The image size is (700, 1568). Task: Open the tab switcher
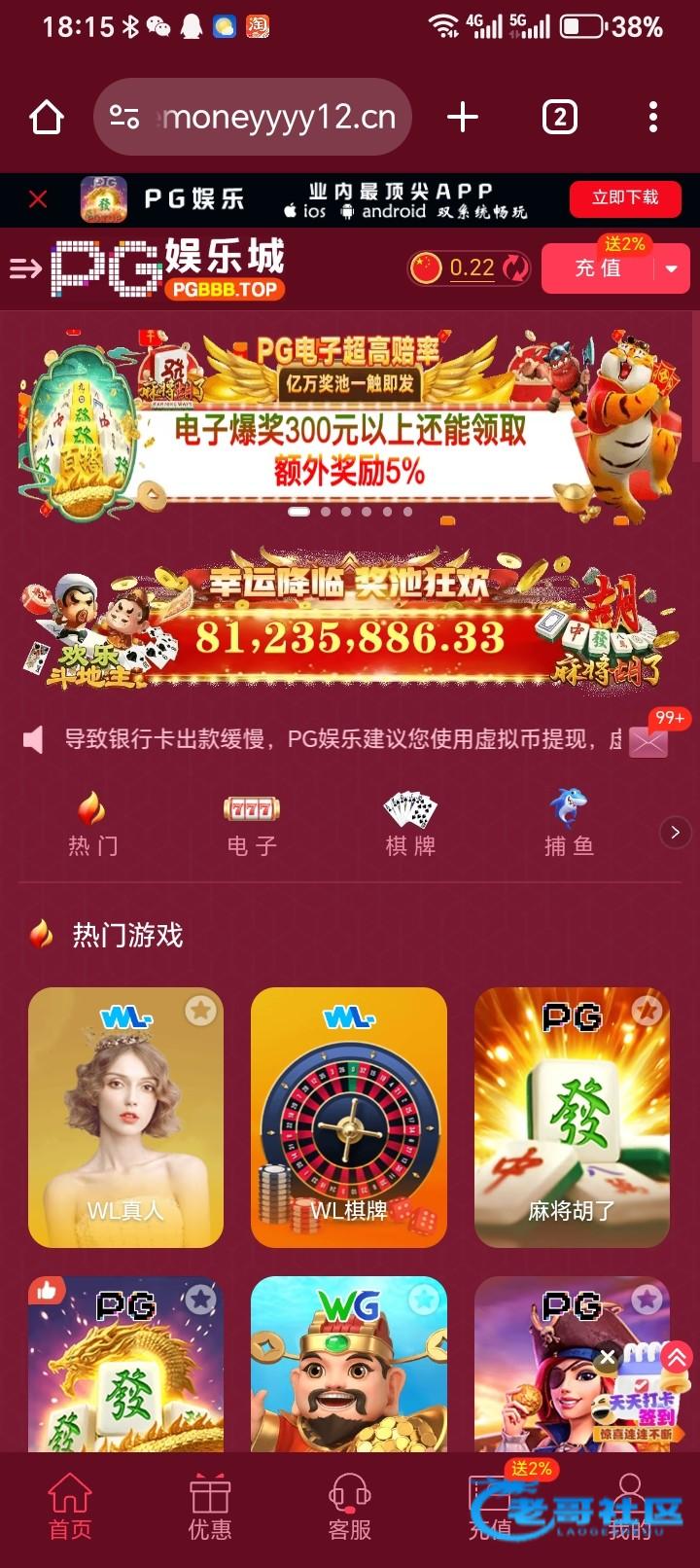[559, 118]
